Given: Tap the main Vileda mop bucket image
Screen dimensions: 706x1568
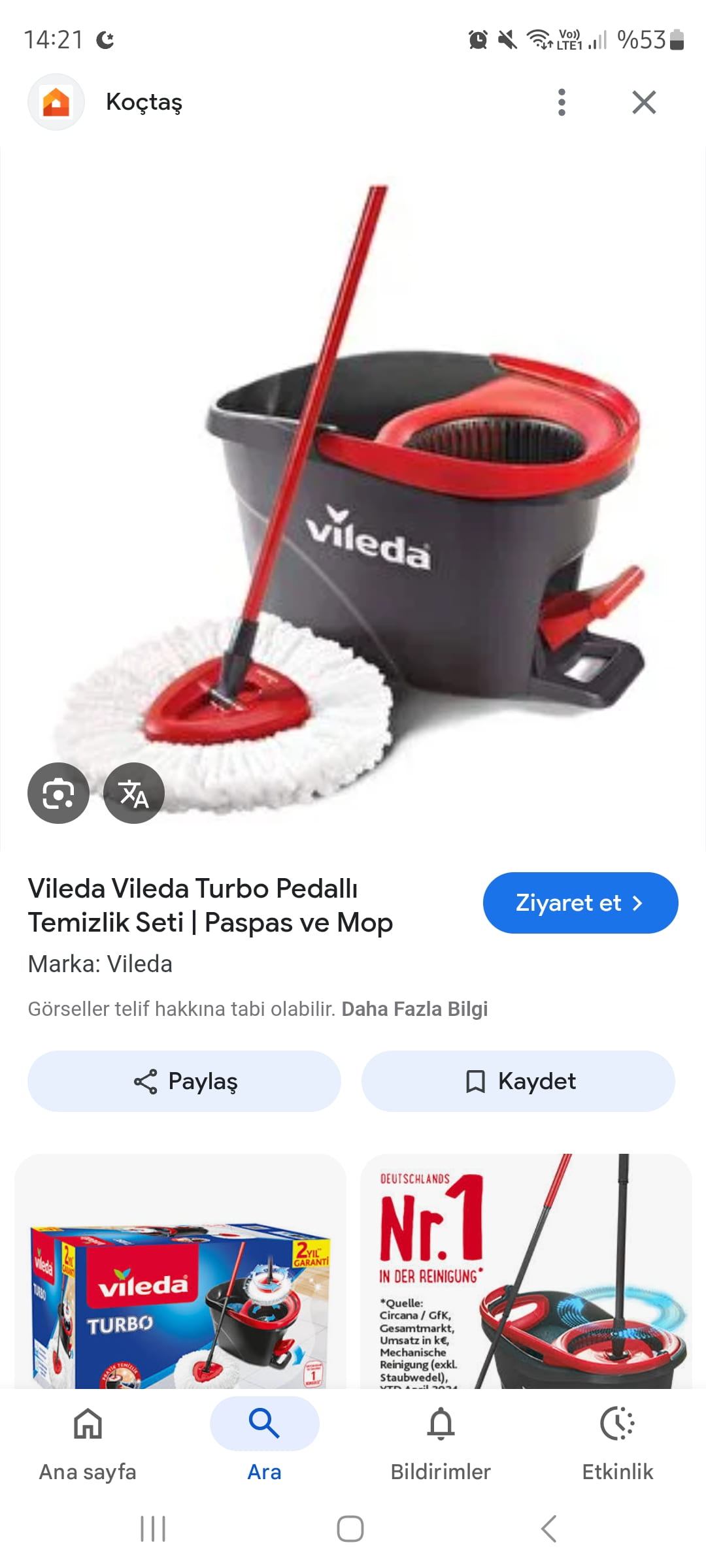Looking at the screenshot, I should 353,497.
